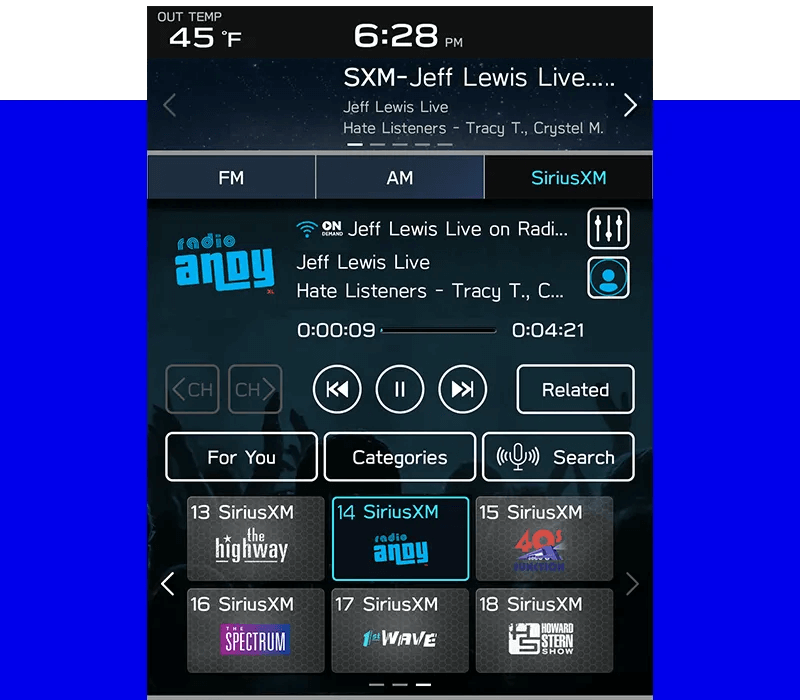Screen dimensions: 800x700
Task: Open the listener profile icon
Action: pyautogui.click(x=608, y=277)
